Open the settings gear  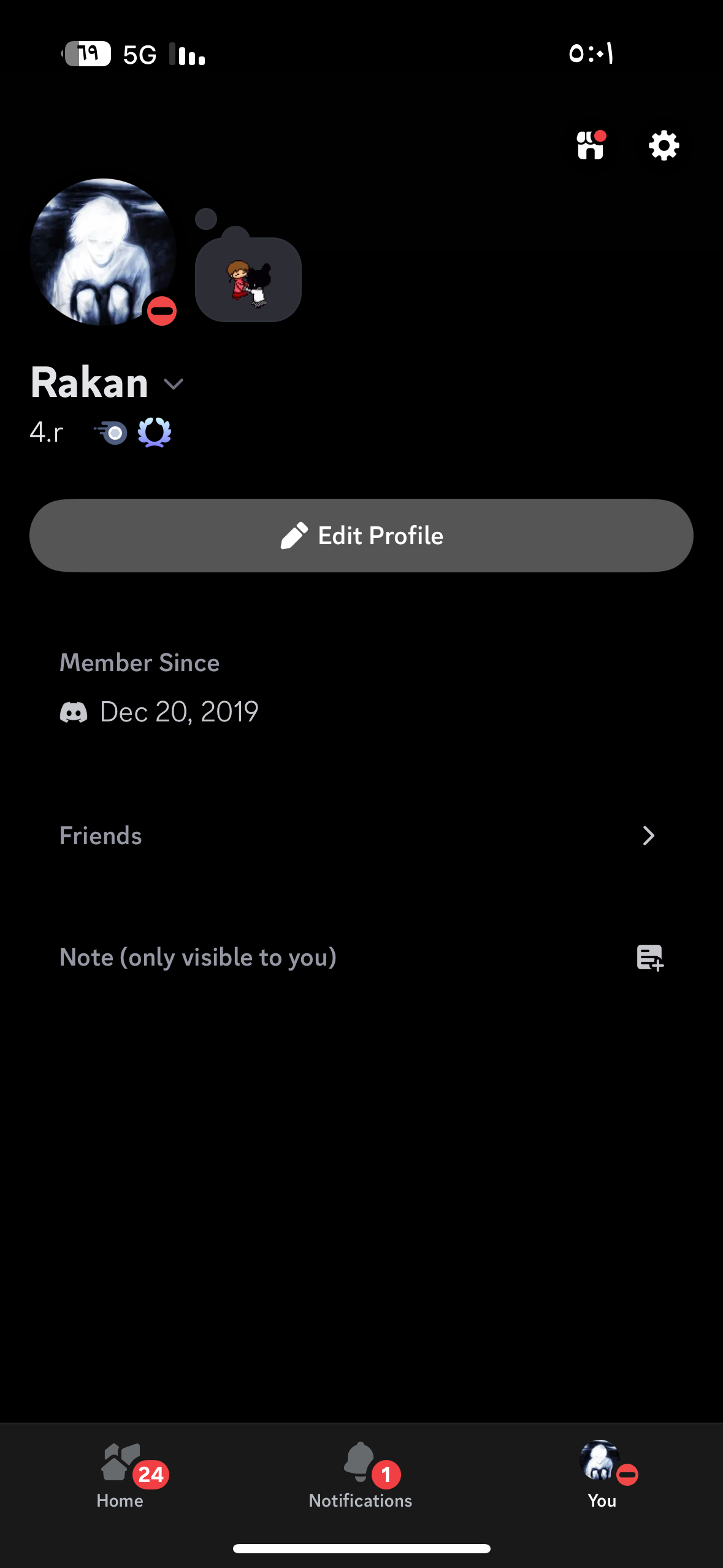pyautogui.click(x=664, y=146)
